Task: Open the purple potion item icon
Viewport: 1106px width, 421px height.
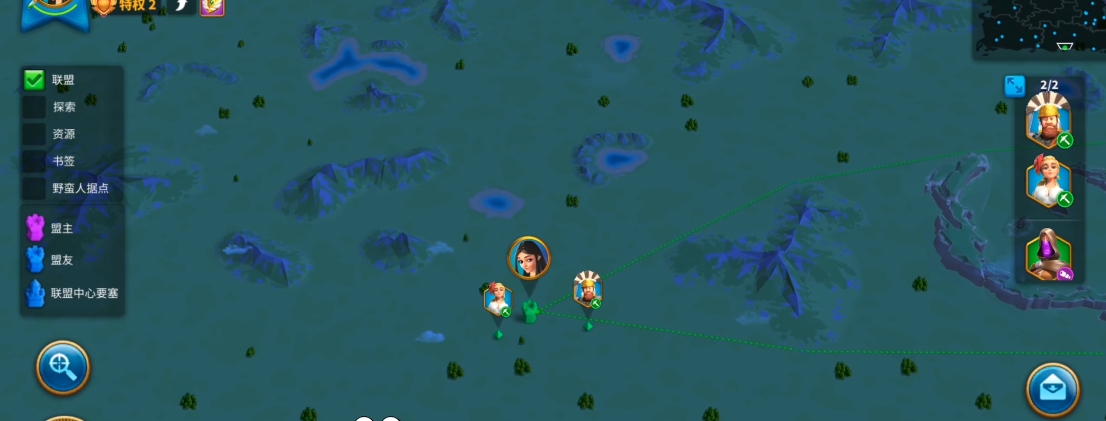Action: click(x=1048, y=254)
